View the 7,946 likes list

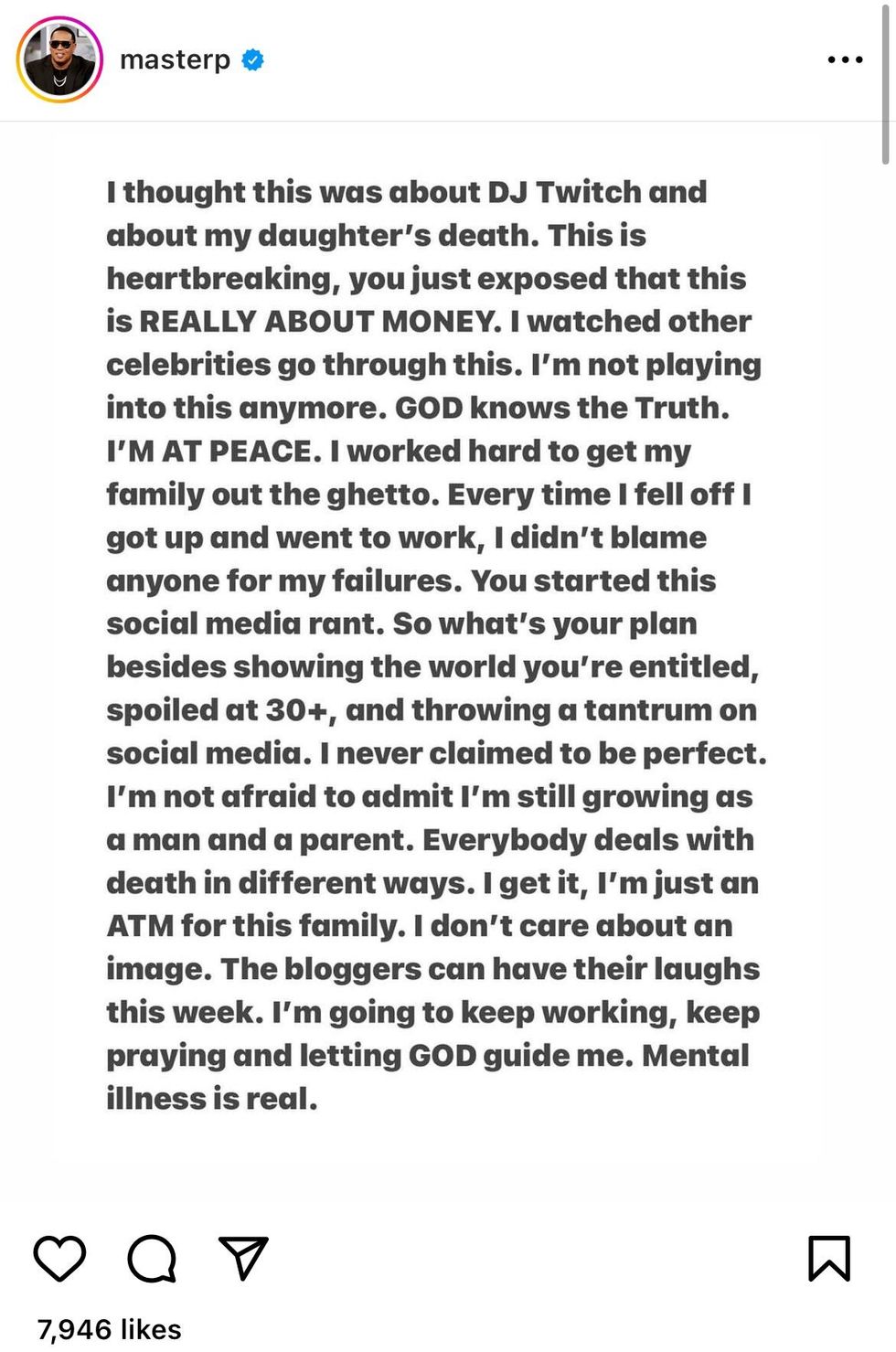[110, 1328]
